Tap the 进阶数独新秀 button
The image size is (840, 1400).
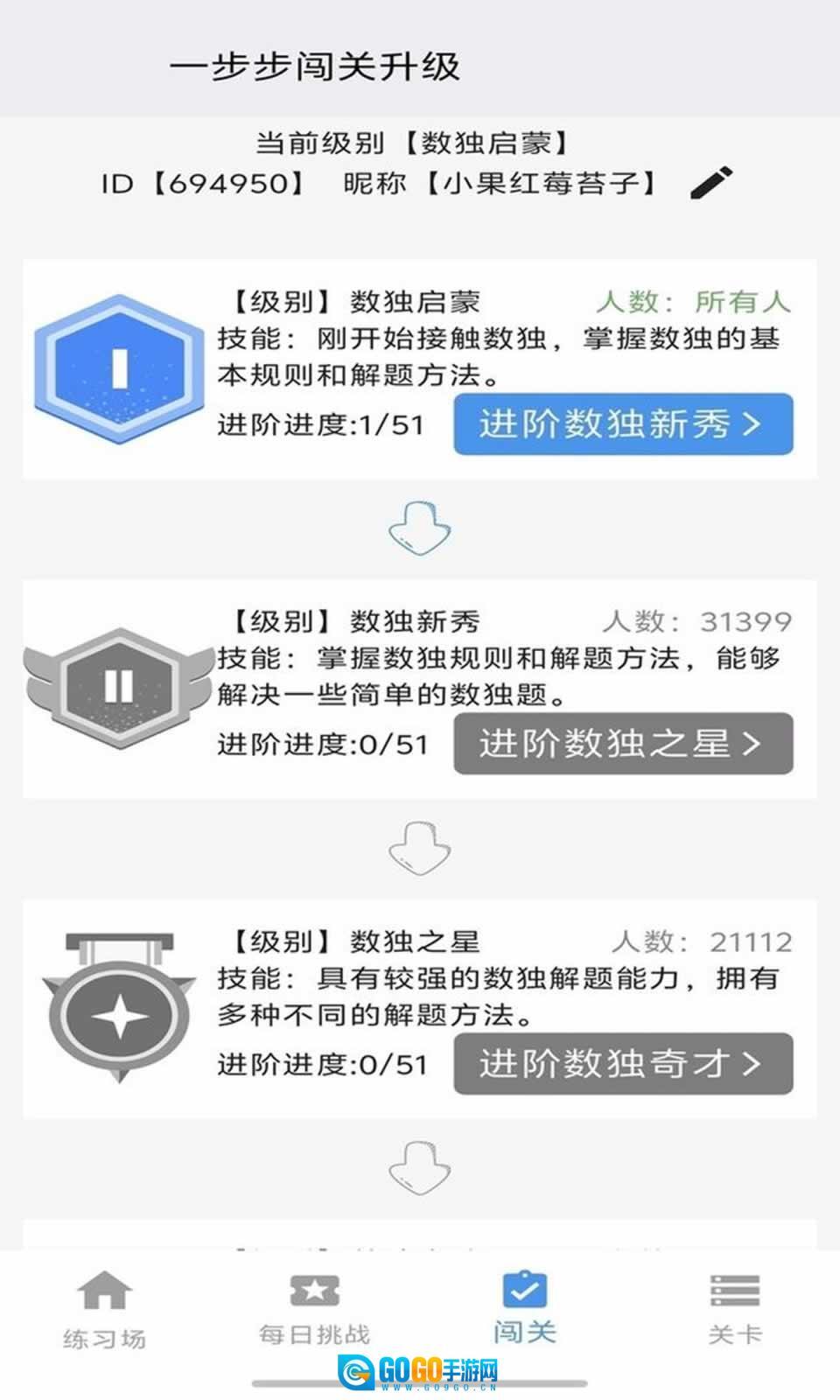623,424
